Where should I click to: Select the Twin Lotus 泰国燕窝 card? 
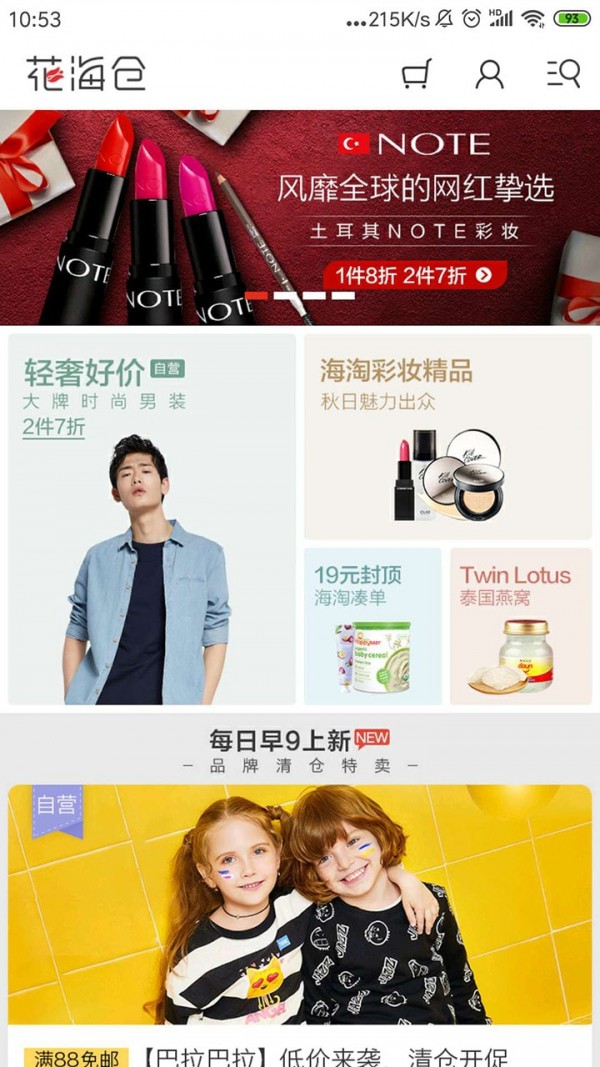click(520, 626)
